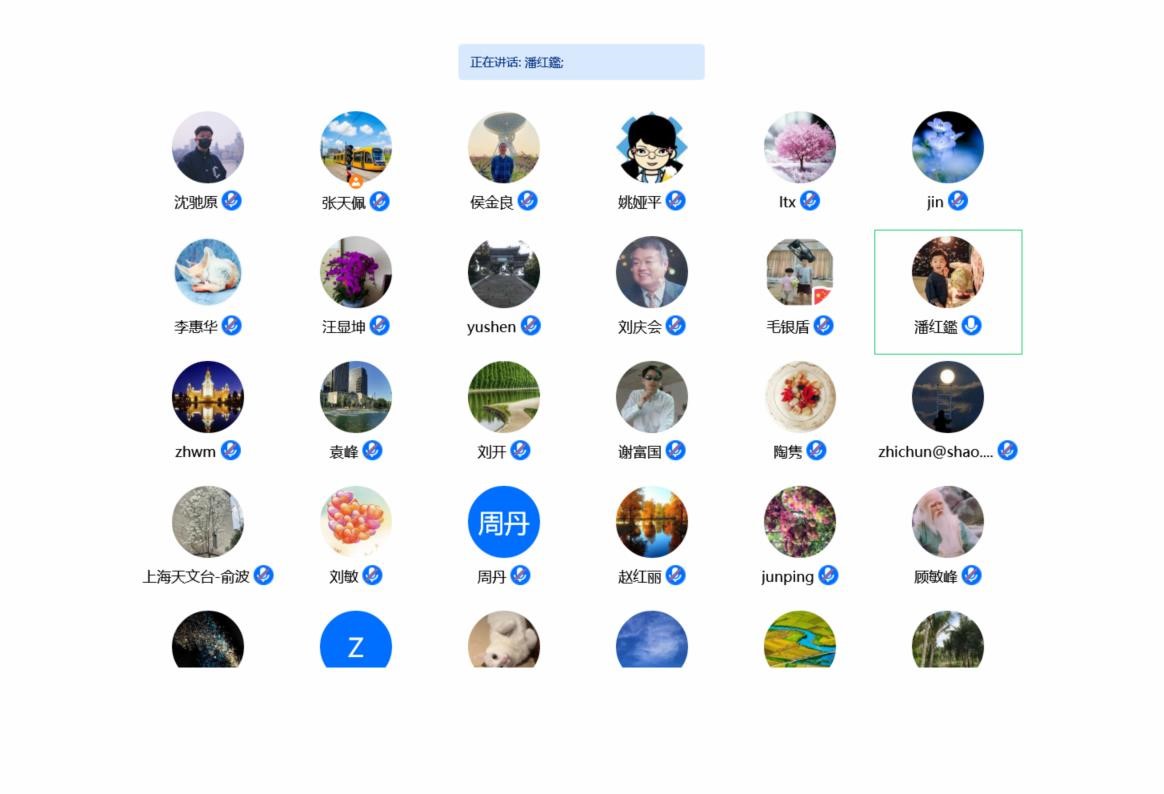Select participant zhwm's tile
The height and width of the screenshot is (794, 1164).
208,397
